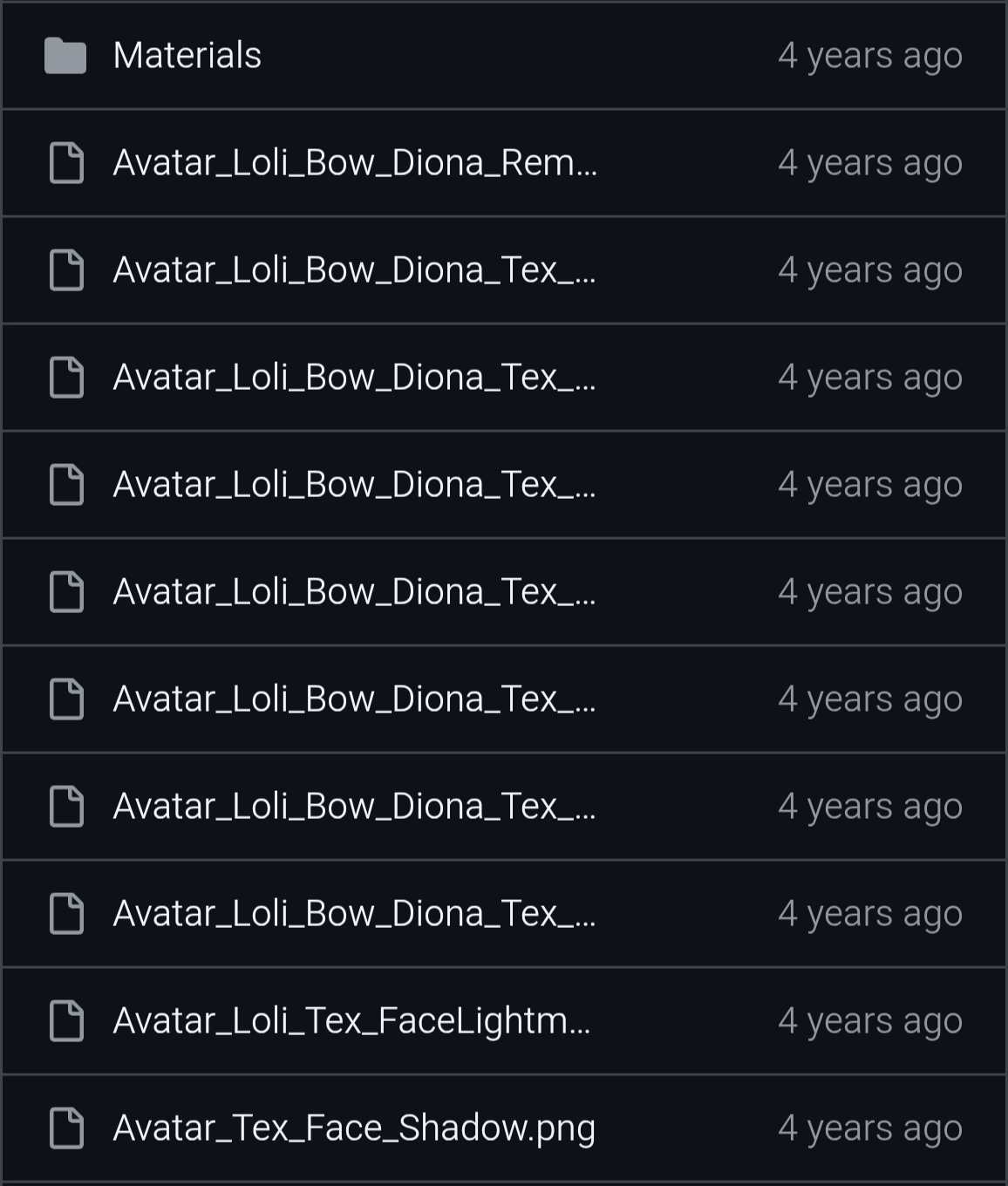Open the Avatar_Loli_Tex_FaceLightm... file

pyautogui.click(x=351, y=1021)
